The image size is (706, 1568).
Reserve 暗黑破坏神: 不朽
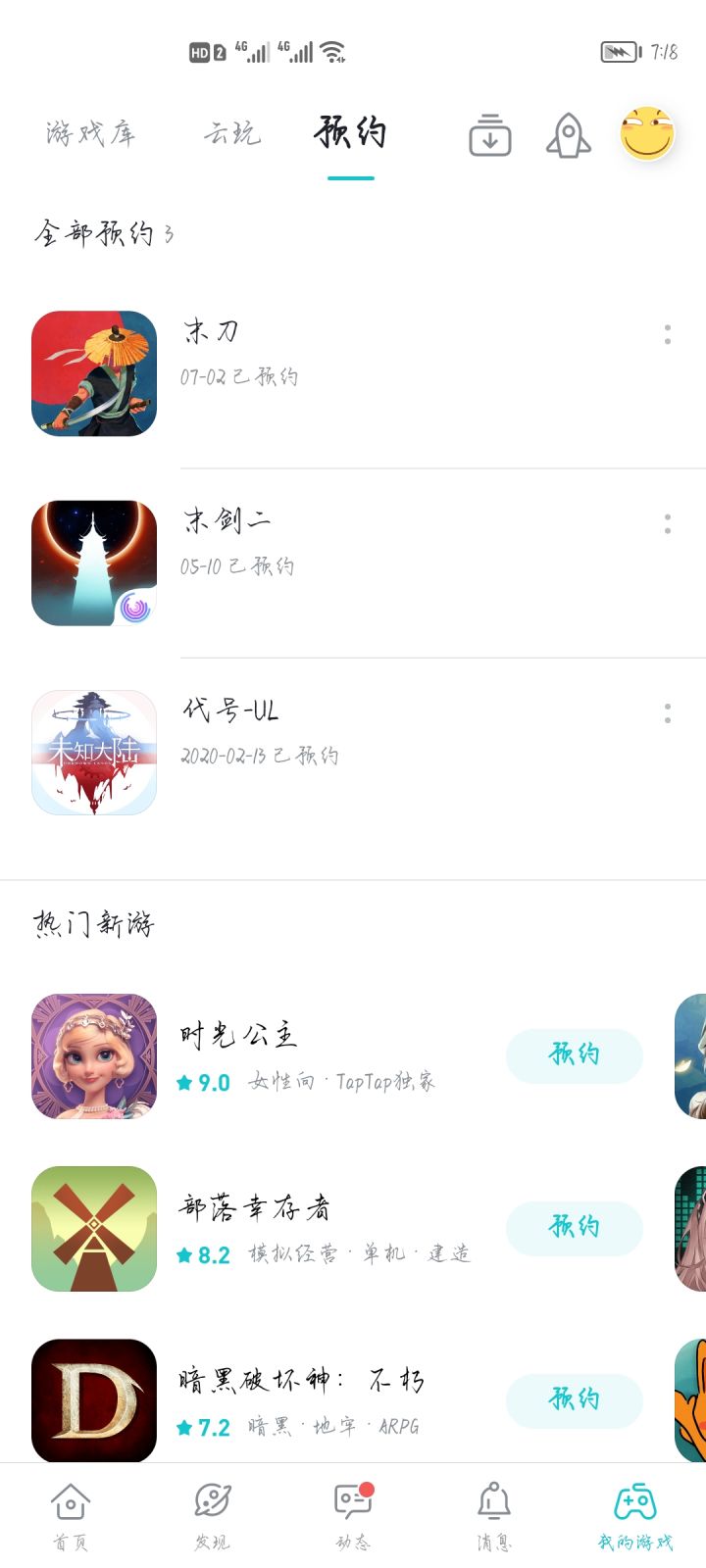click(574, 1400)
